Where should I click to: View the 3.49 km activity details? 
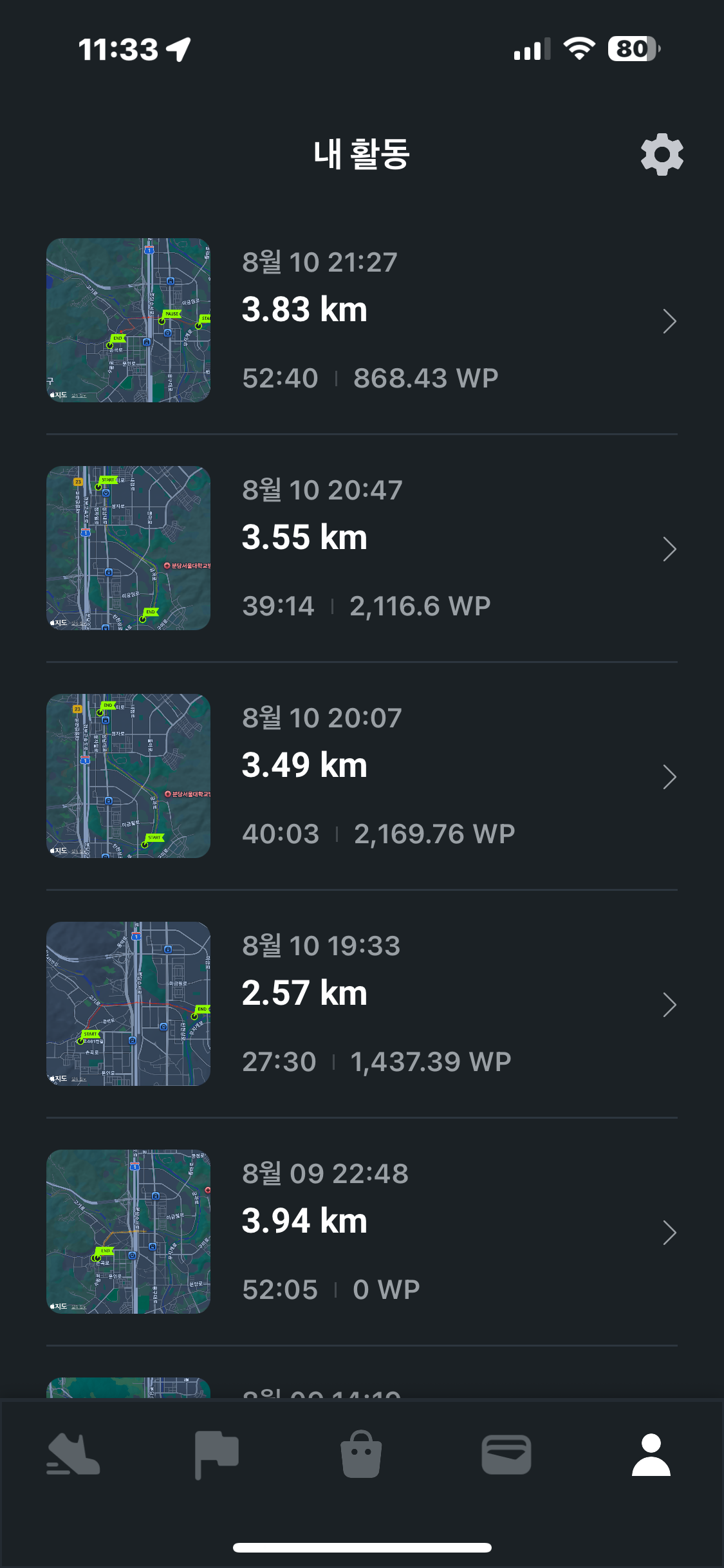[x=362, y=776]
